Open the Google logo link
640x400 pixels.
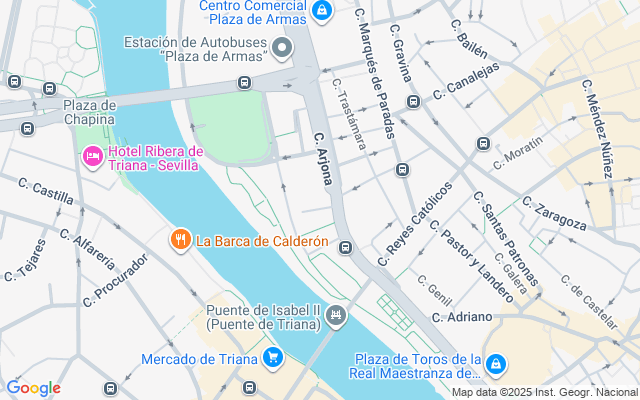click(33, 388)
